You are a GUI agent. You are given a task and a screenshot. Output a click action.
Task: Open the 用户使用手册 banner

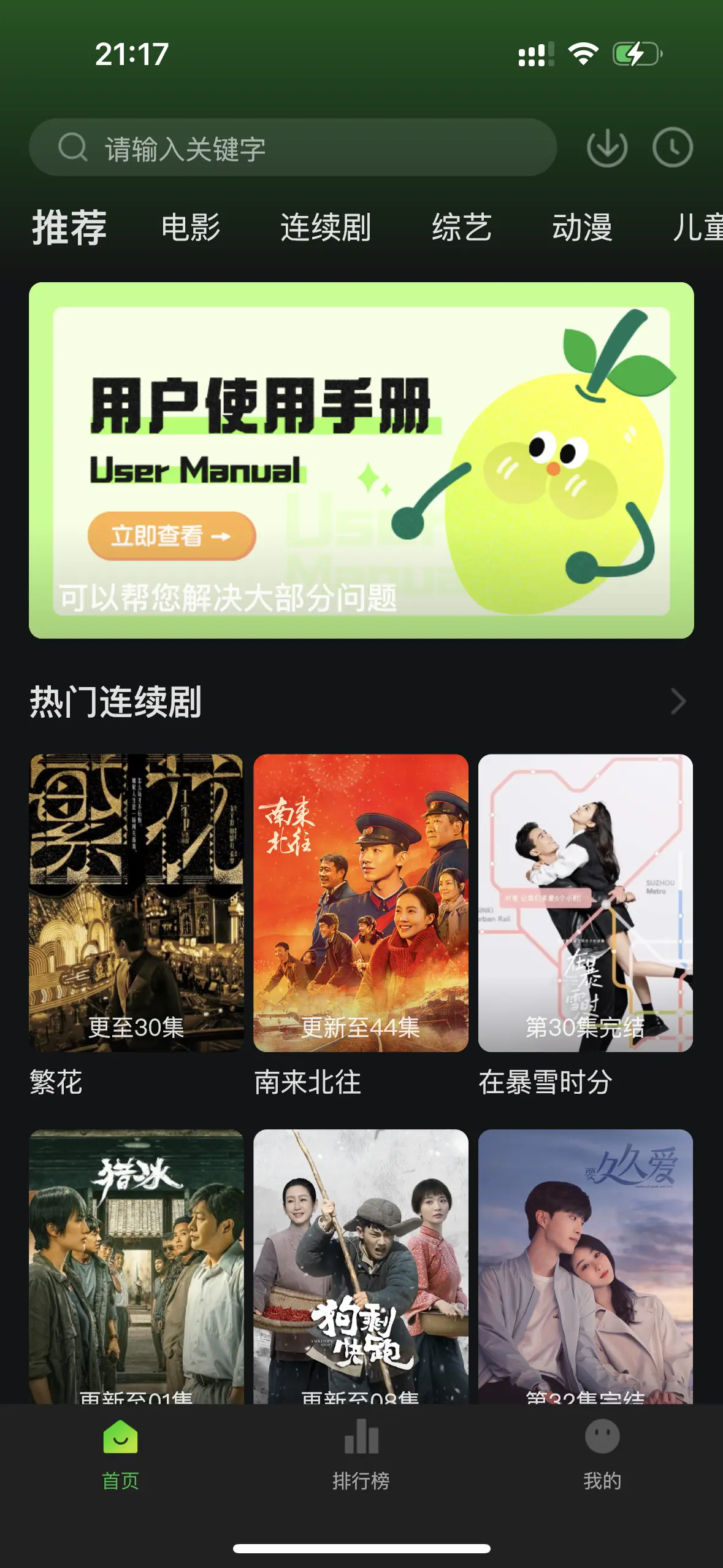[361, 460]
